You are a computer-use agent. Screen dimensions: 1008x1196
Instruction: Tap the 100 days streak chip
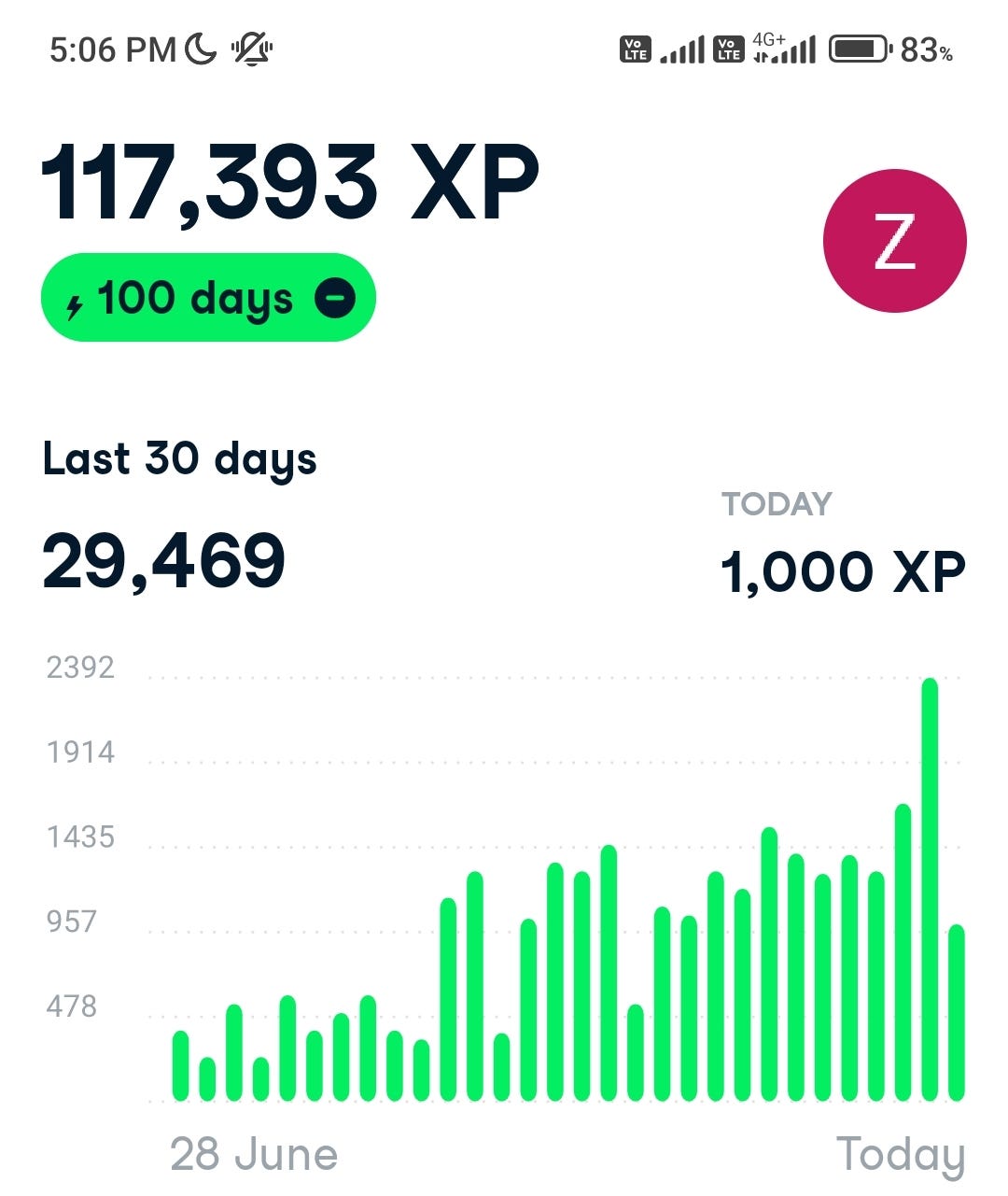tap(207, 298)
